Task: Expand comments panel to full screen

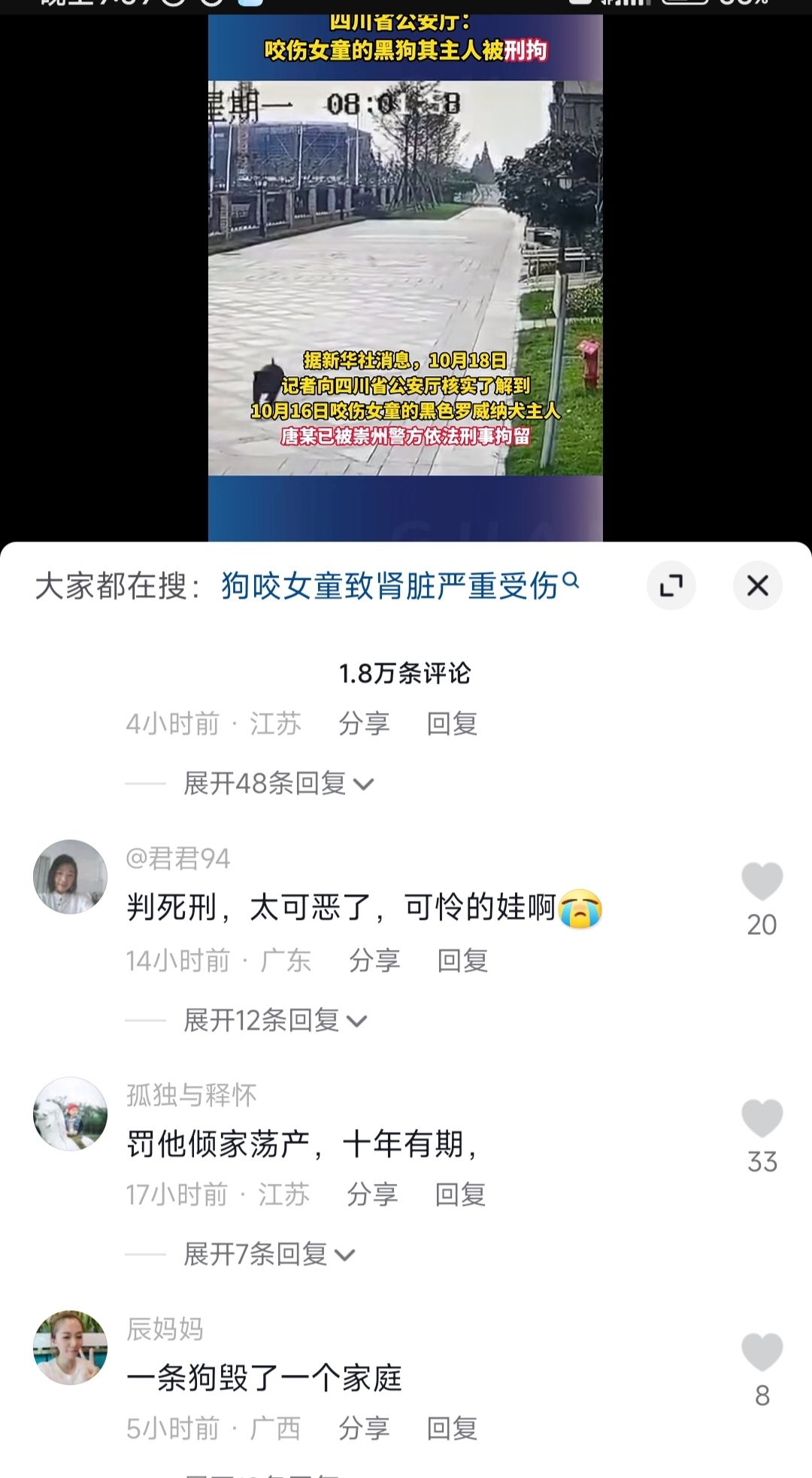Action: click(671, 585)
